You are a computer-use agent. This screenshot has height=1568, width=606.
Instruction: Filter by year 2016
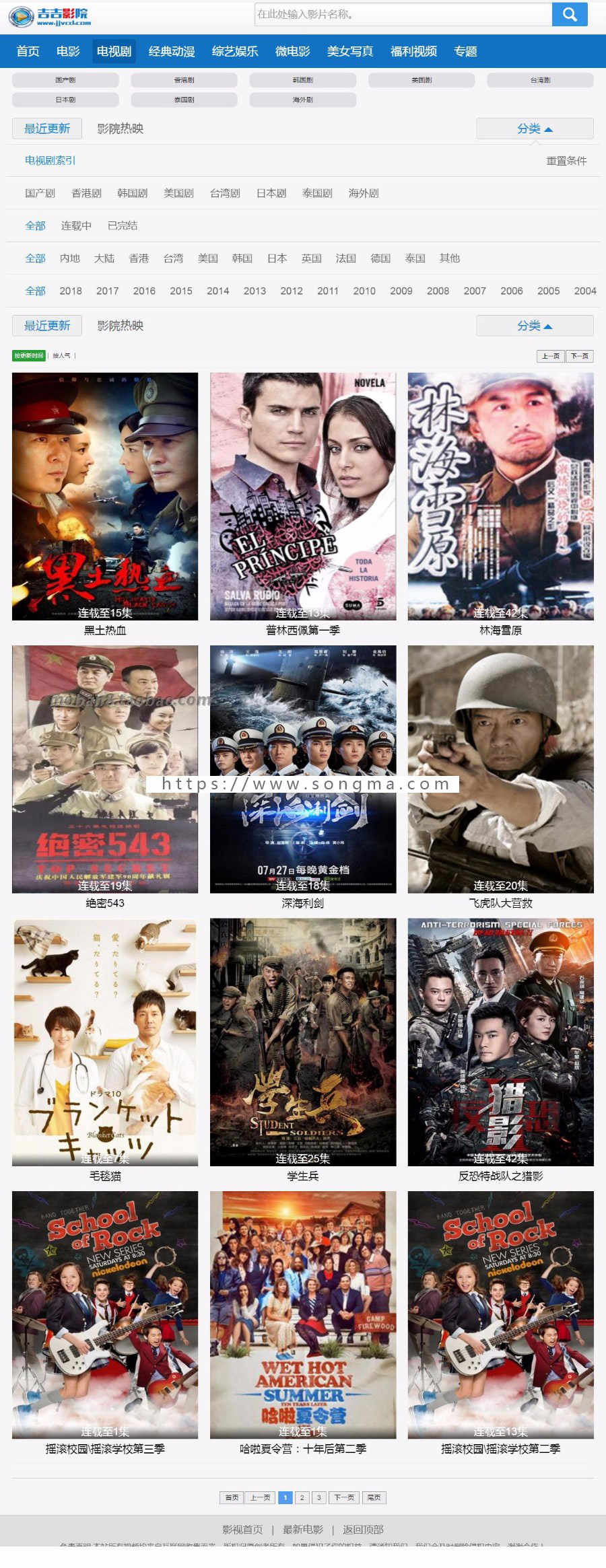[144, 291]
